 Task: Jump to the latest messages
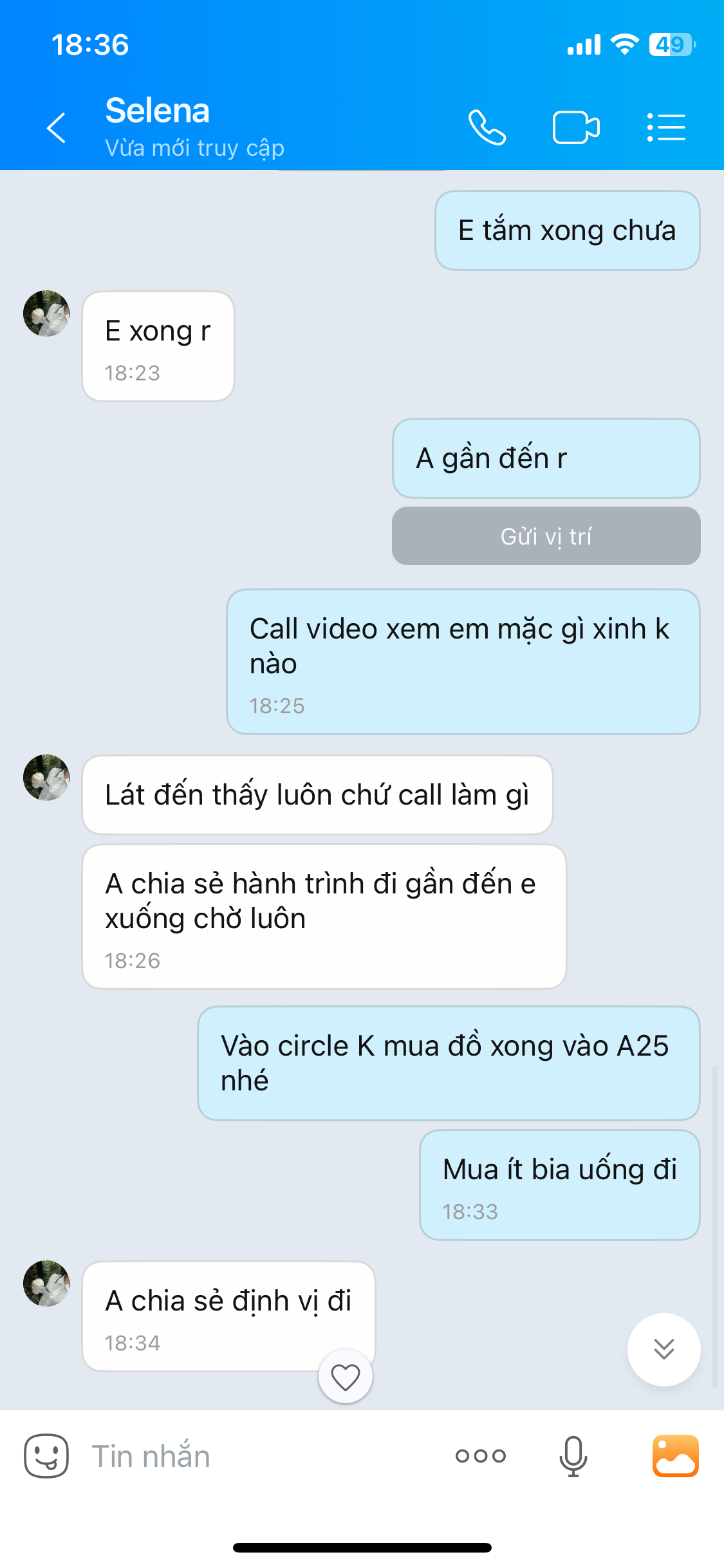coord(664,1349)
